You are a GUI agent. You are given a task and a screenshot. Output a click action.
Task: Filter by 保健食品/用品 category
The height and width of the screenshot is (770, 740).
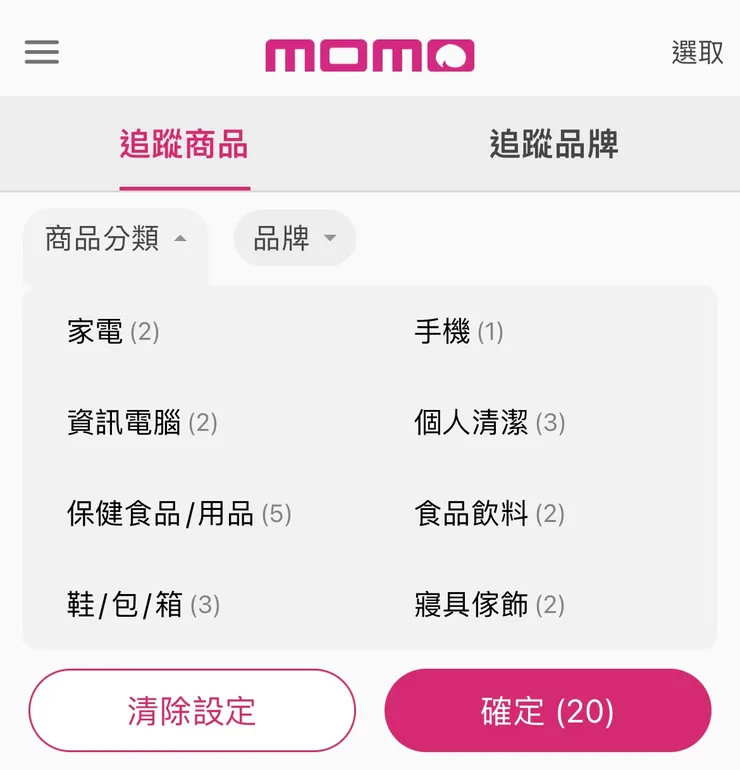[160, 514]
